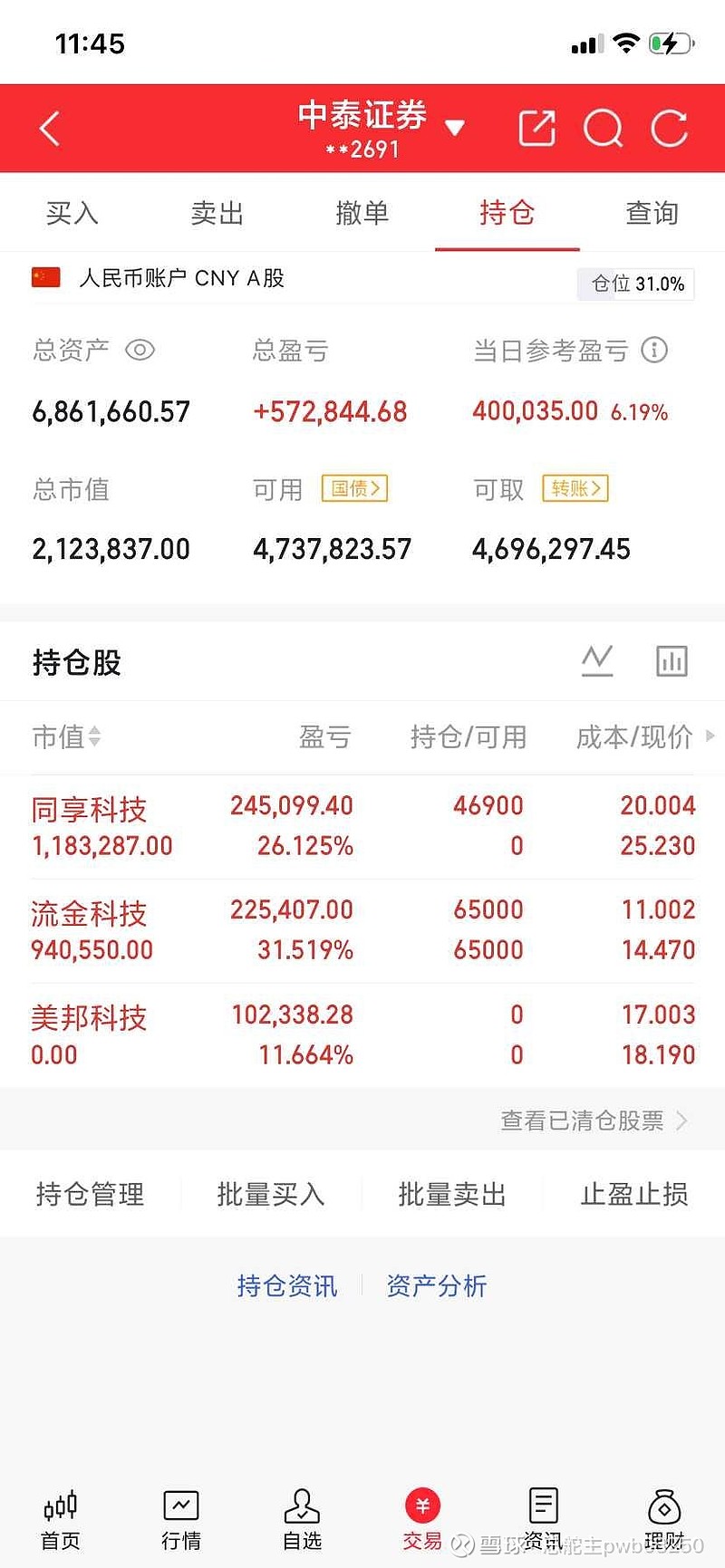This screenshot has width=725, height=1568.
Task: Tap the 转账 button next to 可取
Action: click(x=575, y=488)
